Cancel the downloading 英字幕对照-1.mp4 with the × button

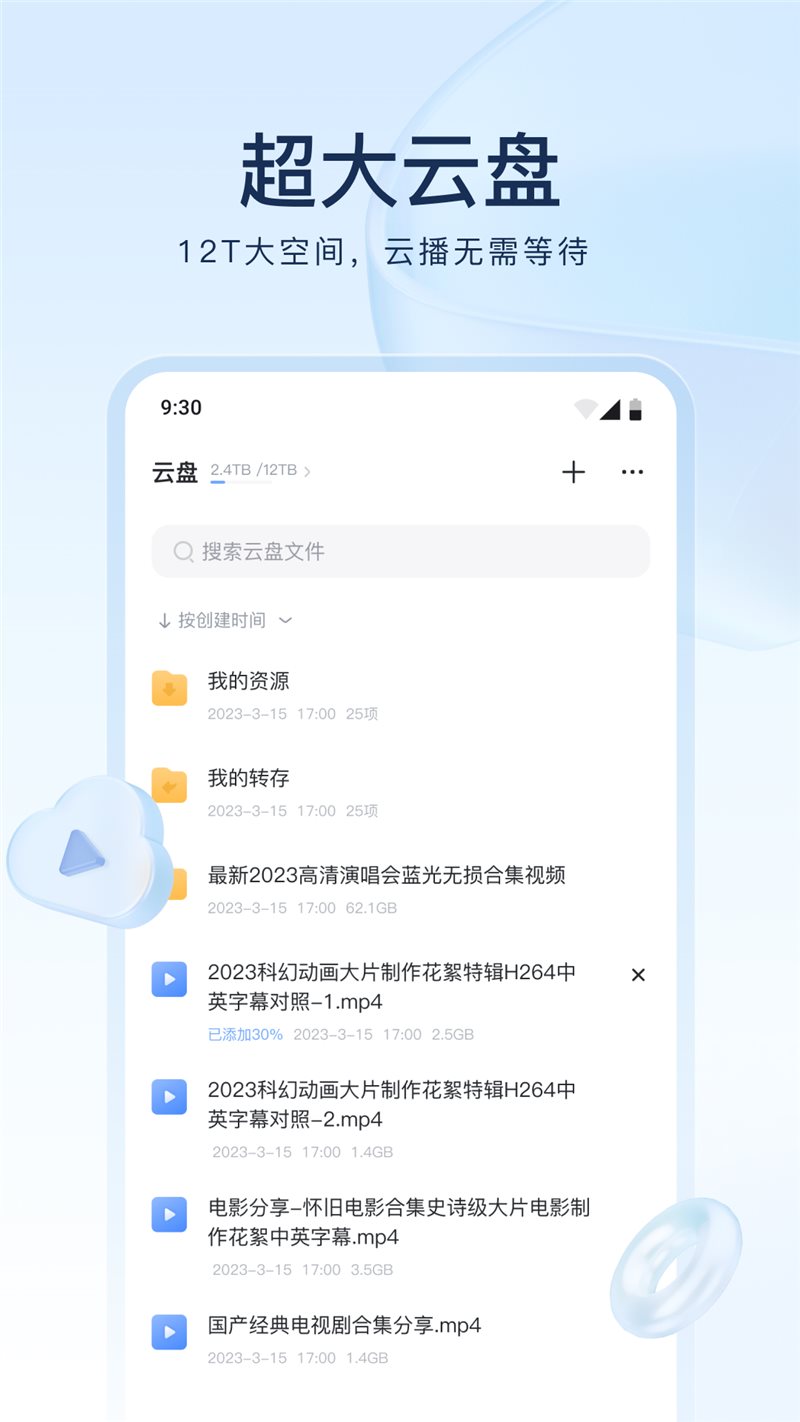638,975
